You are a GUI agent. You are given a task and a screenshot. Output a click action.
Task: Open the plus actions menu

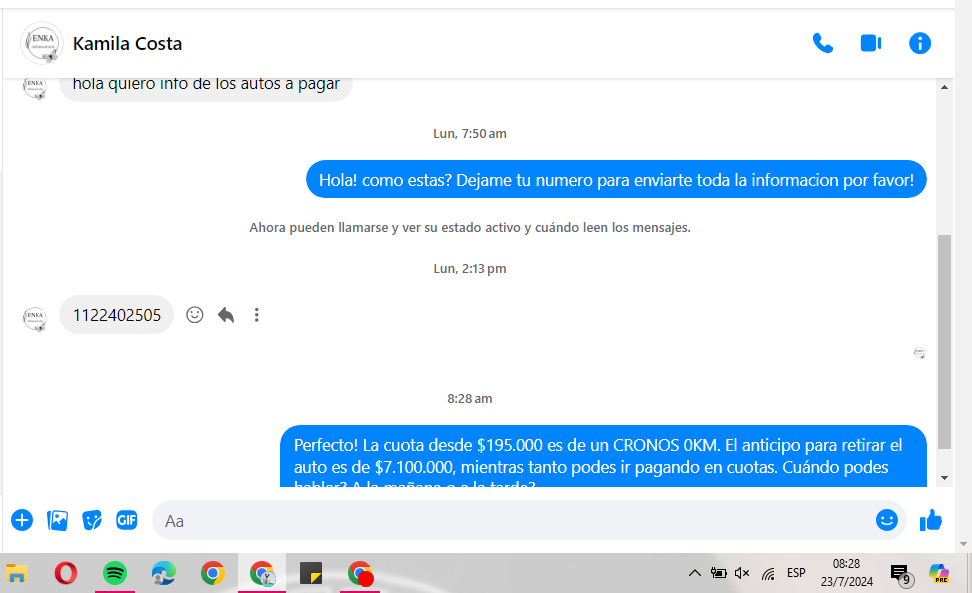[22, 520]
